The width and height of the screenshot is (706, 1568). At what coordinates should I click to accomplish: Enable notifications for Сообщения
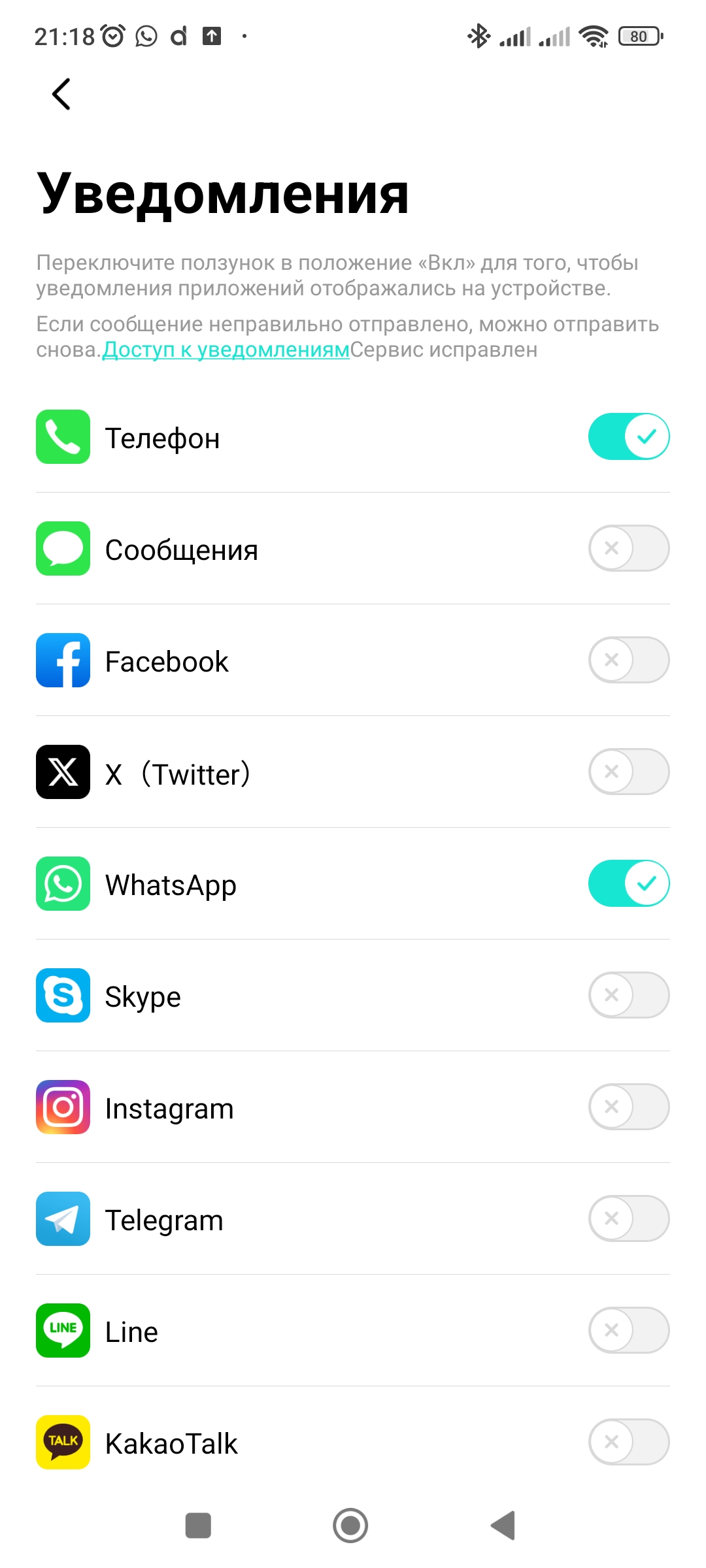[x=629, y=548]
